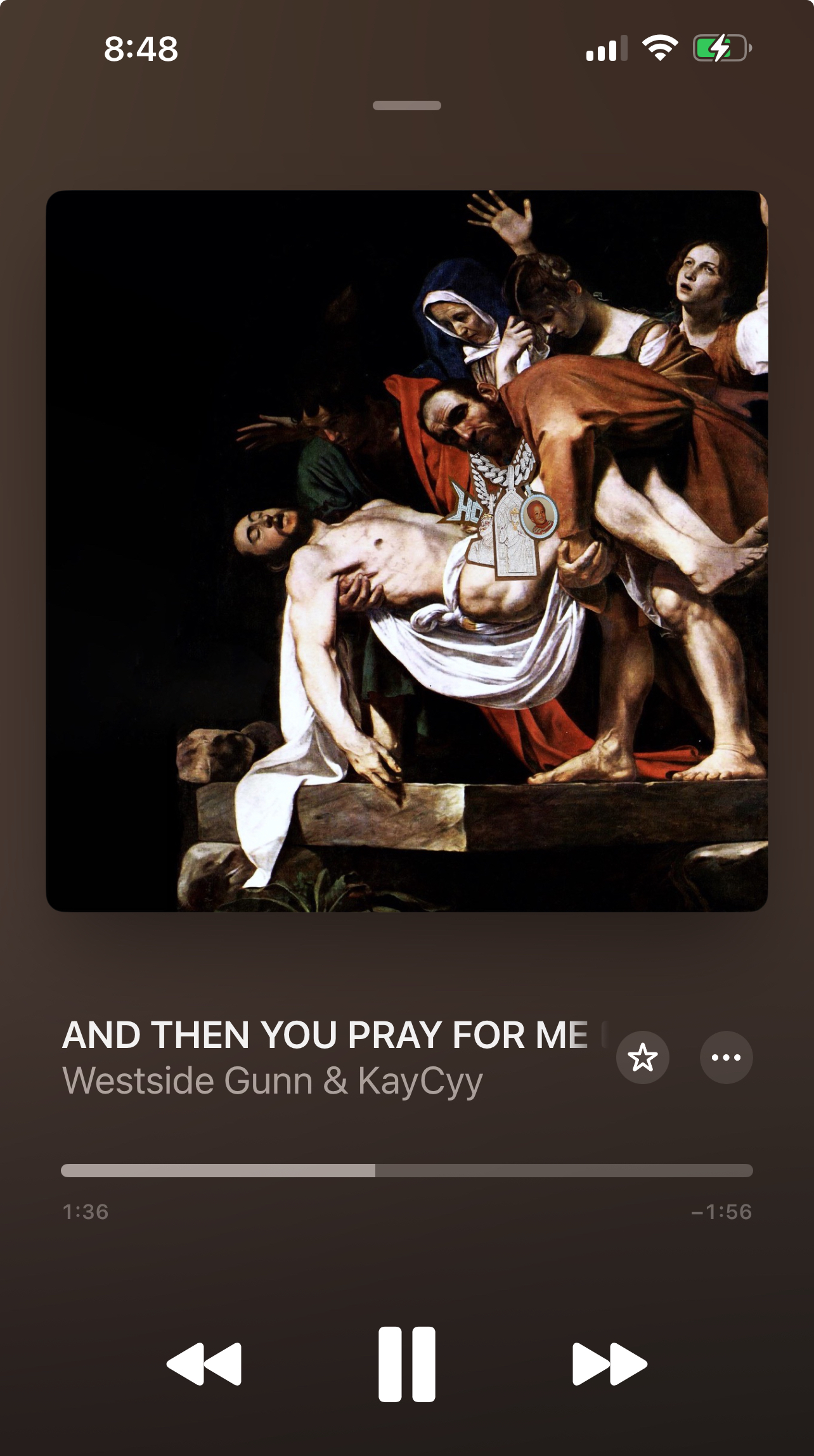The width and height of the screenshot is (814, 1456).
Task: Skip to the next track
Action: 609,1363
